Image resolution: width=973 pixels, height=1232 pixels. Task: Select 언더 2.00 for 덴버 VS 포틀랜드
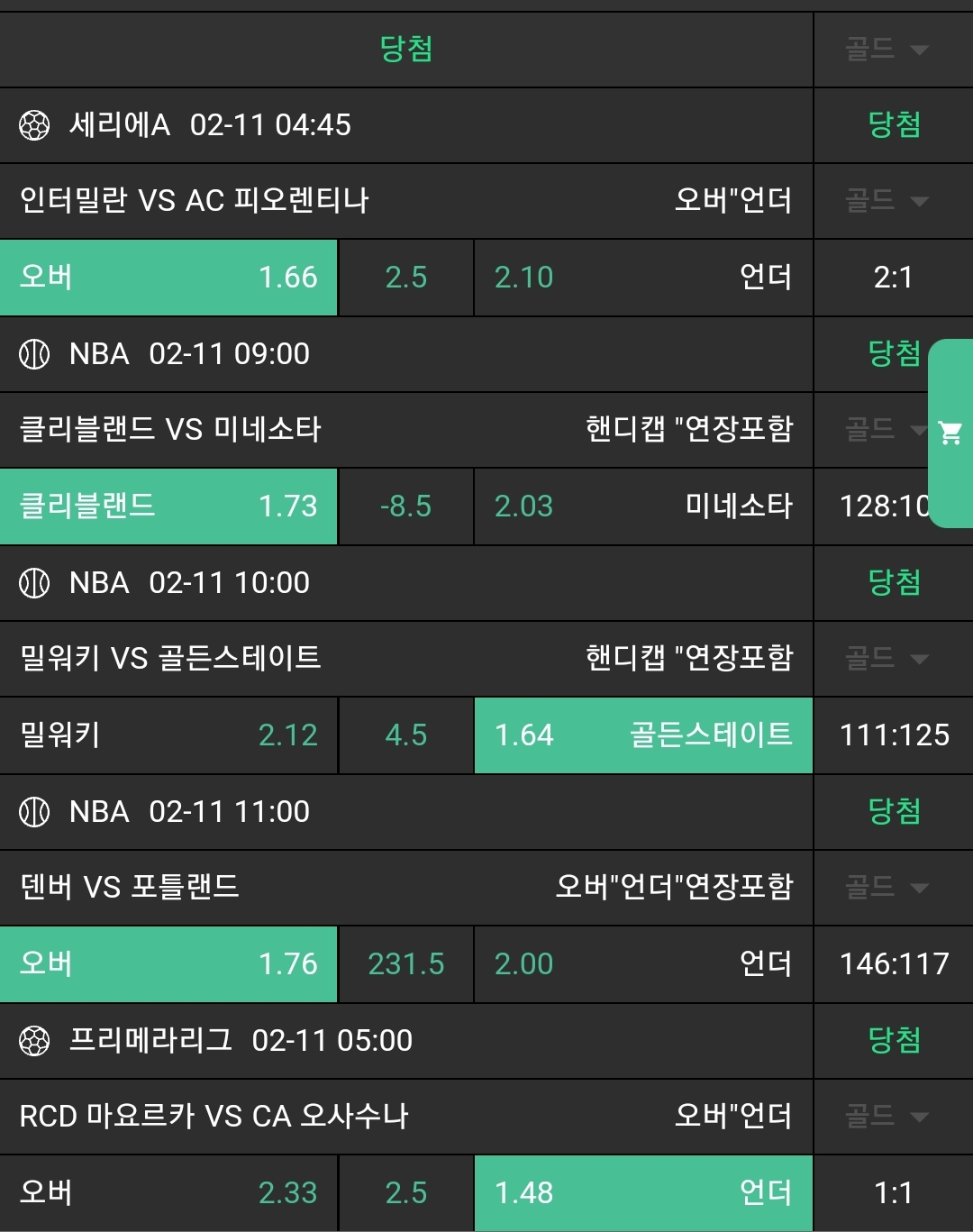coord(643,963)
